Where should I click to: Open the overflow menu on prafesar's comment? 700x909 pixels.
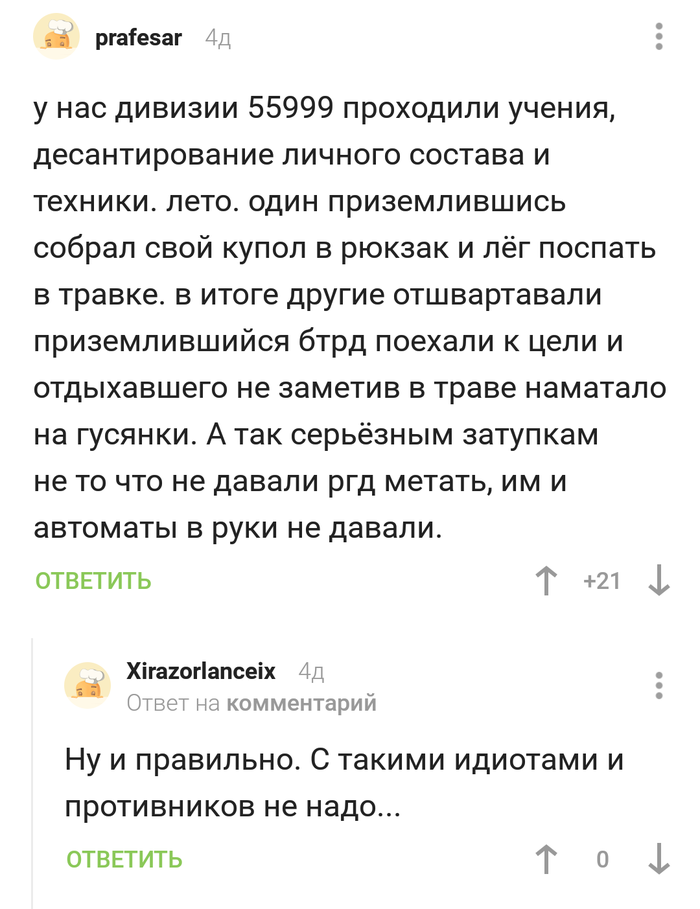click(x=658, y=38)
